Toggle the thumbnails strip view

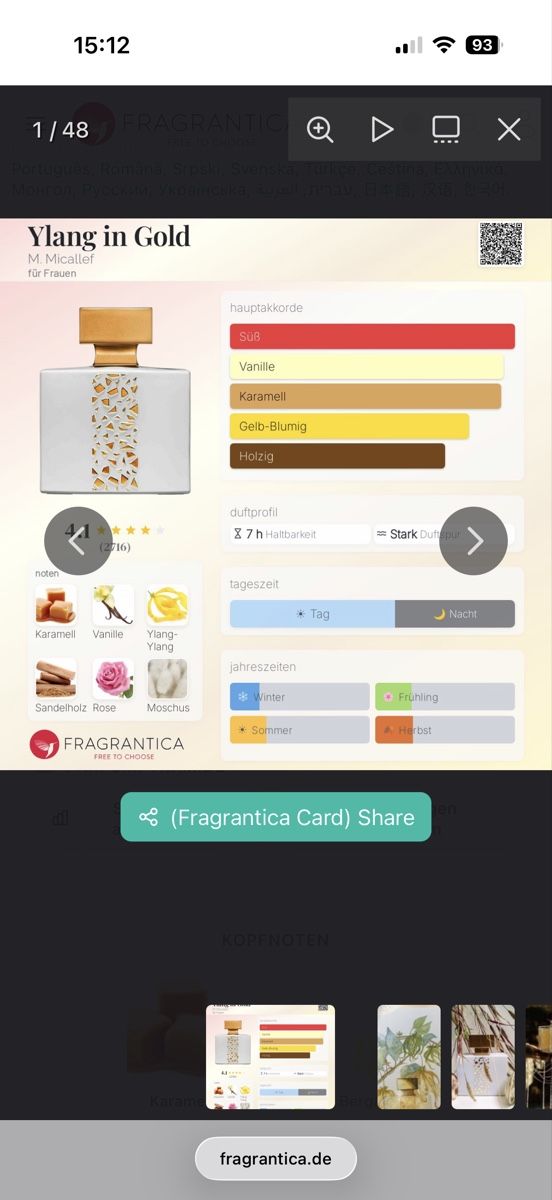pos(446,129)
